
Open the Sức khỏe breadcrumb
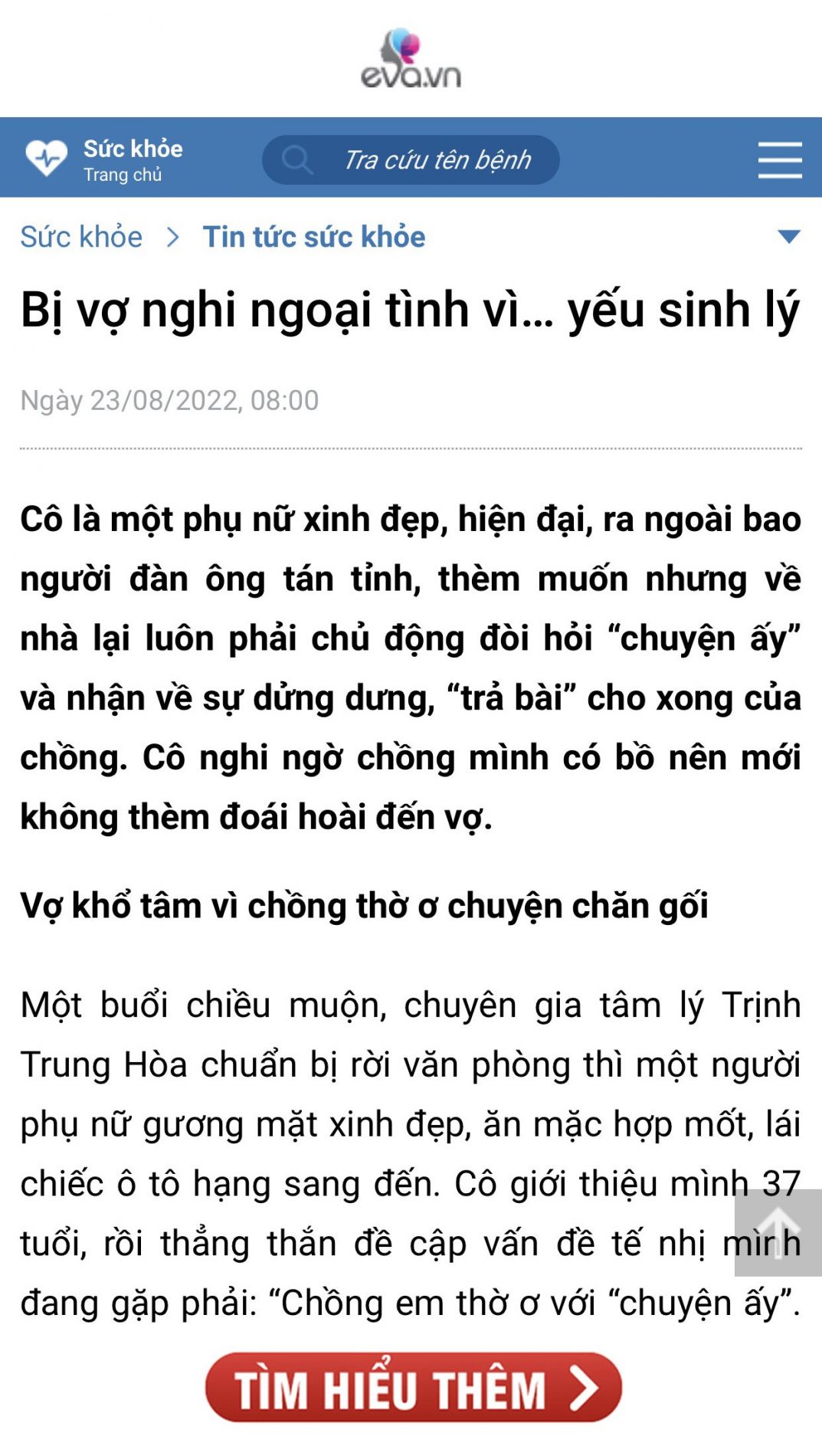(x=81, y=237)
